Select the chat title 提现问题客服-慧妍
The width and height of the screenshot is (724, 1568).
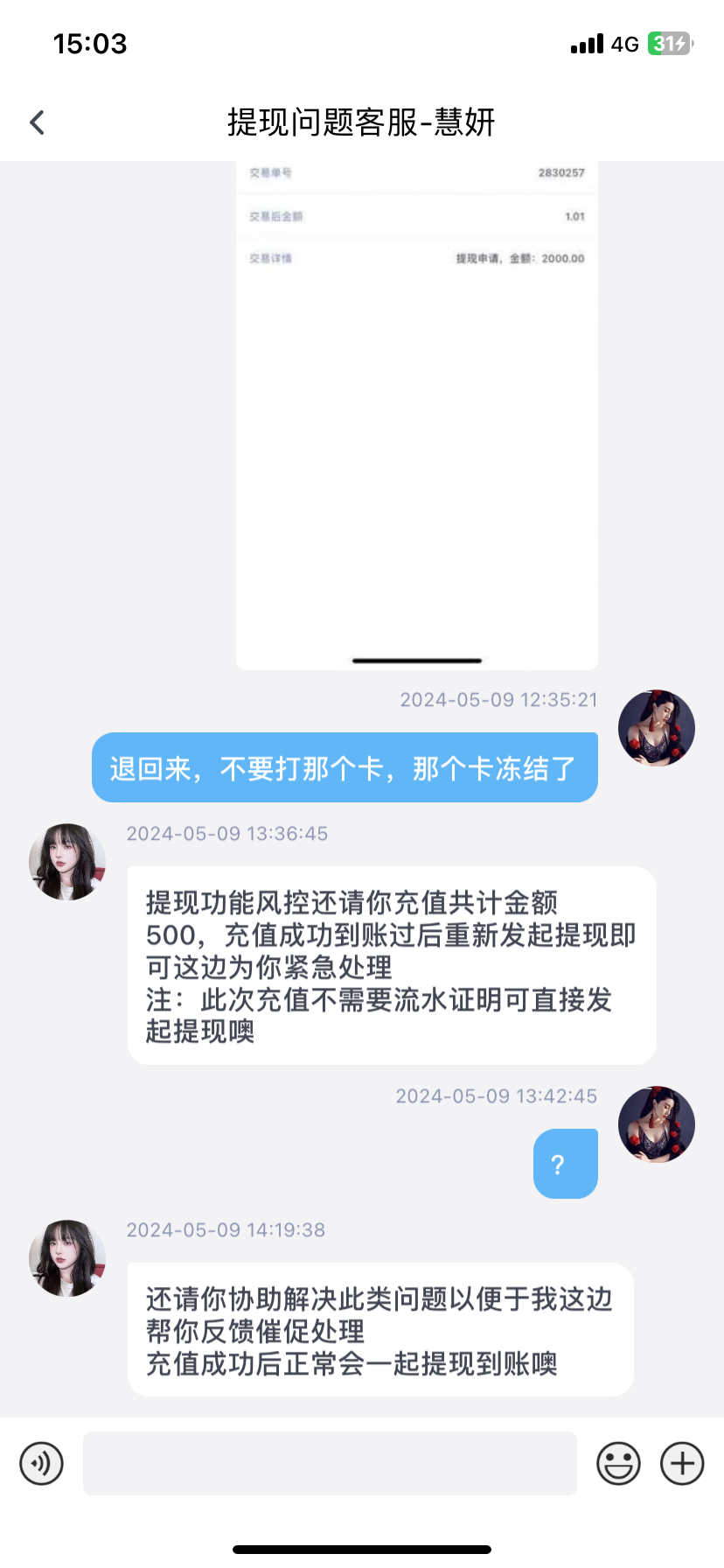pos(362,122)
